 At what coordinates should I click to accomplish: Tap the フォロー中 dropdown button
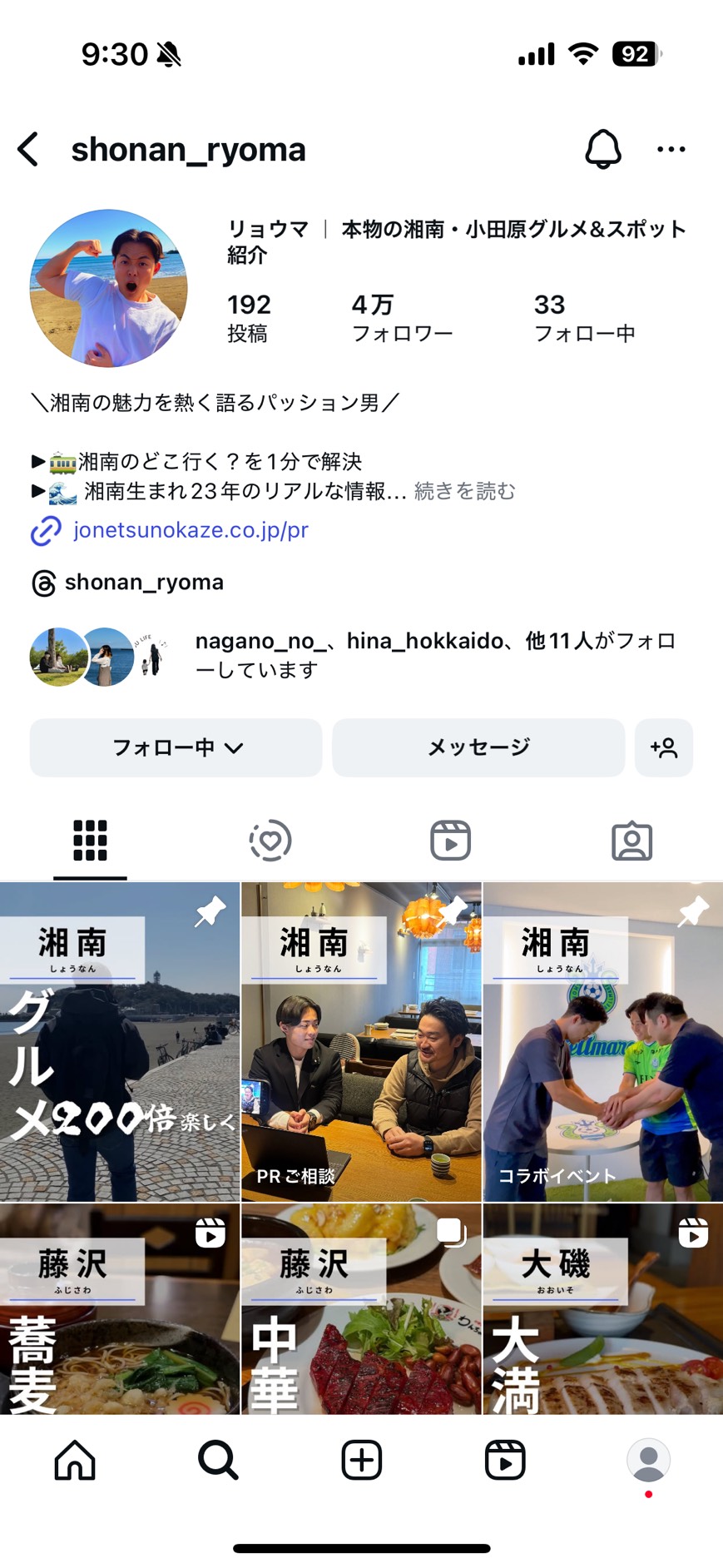point(176,747)
